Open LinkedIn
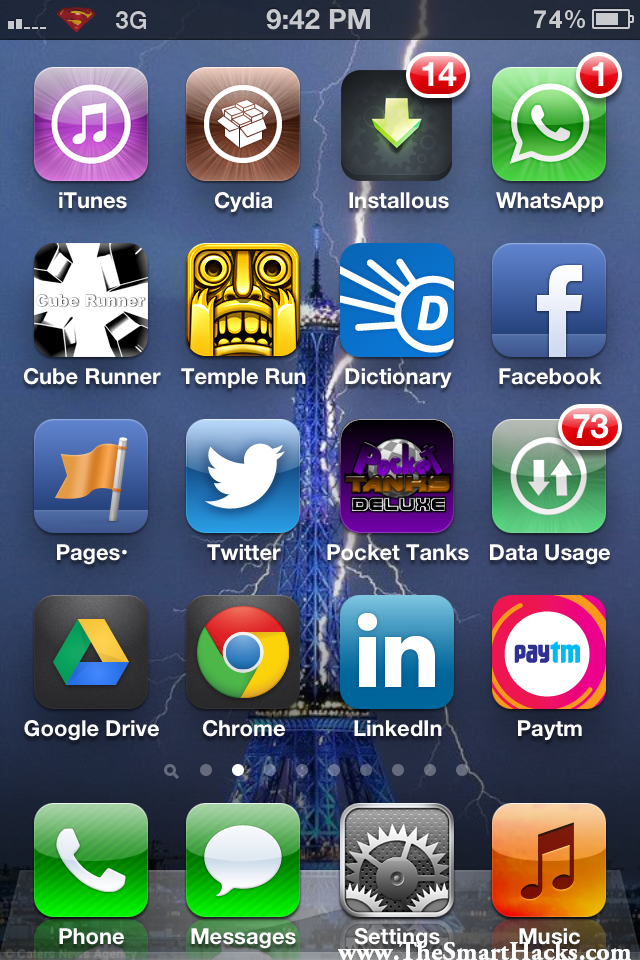 point(397,652)
